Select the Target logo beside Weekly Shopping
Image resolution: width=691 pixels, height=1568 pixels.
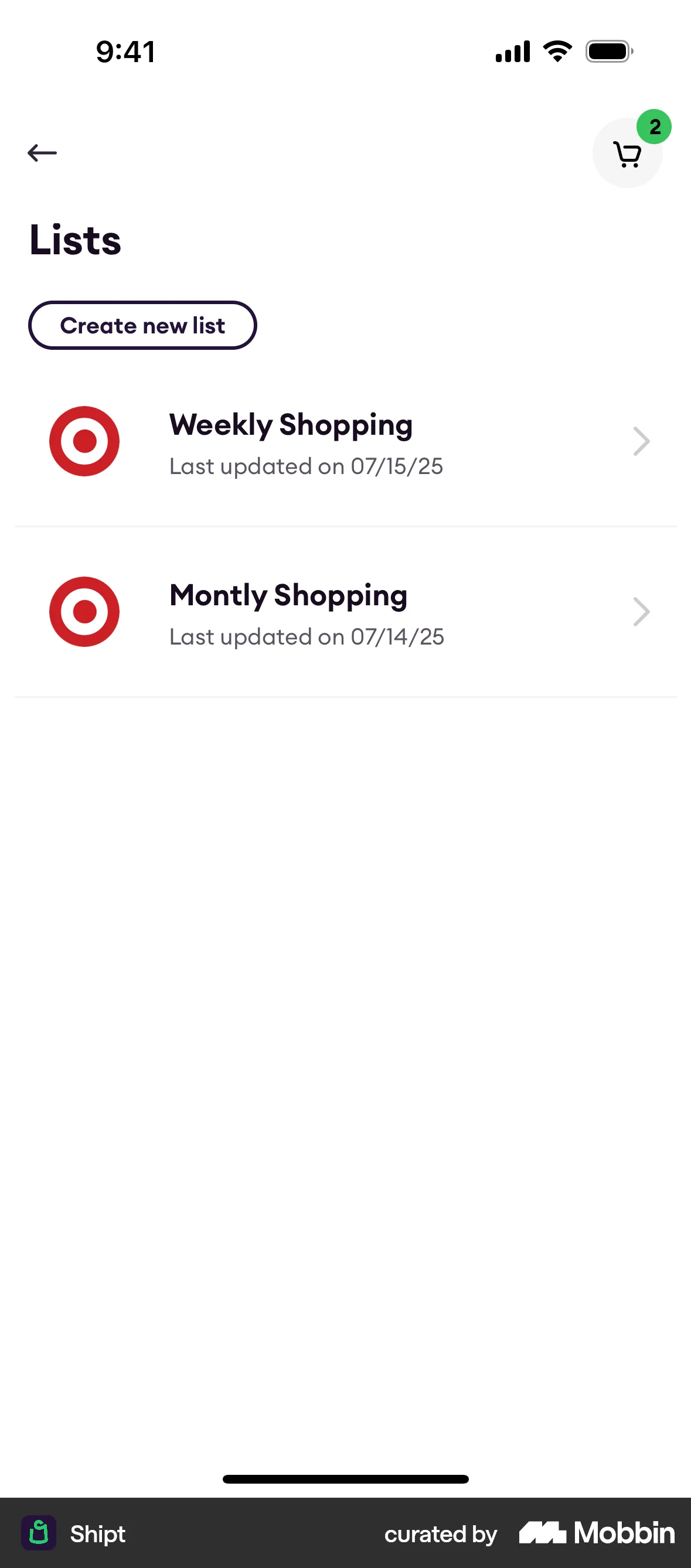[x=84, y=441]
